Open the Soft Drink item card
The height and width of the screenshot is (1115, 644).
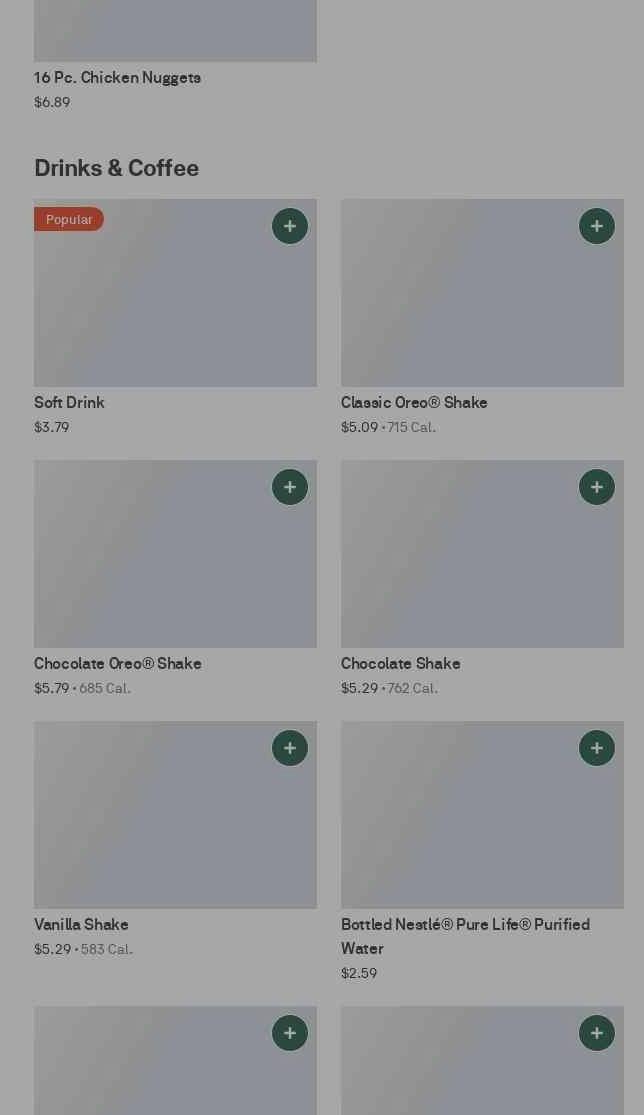176,317
